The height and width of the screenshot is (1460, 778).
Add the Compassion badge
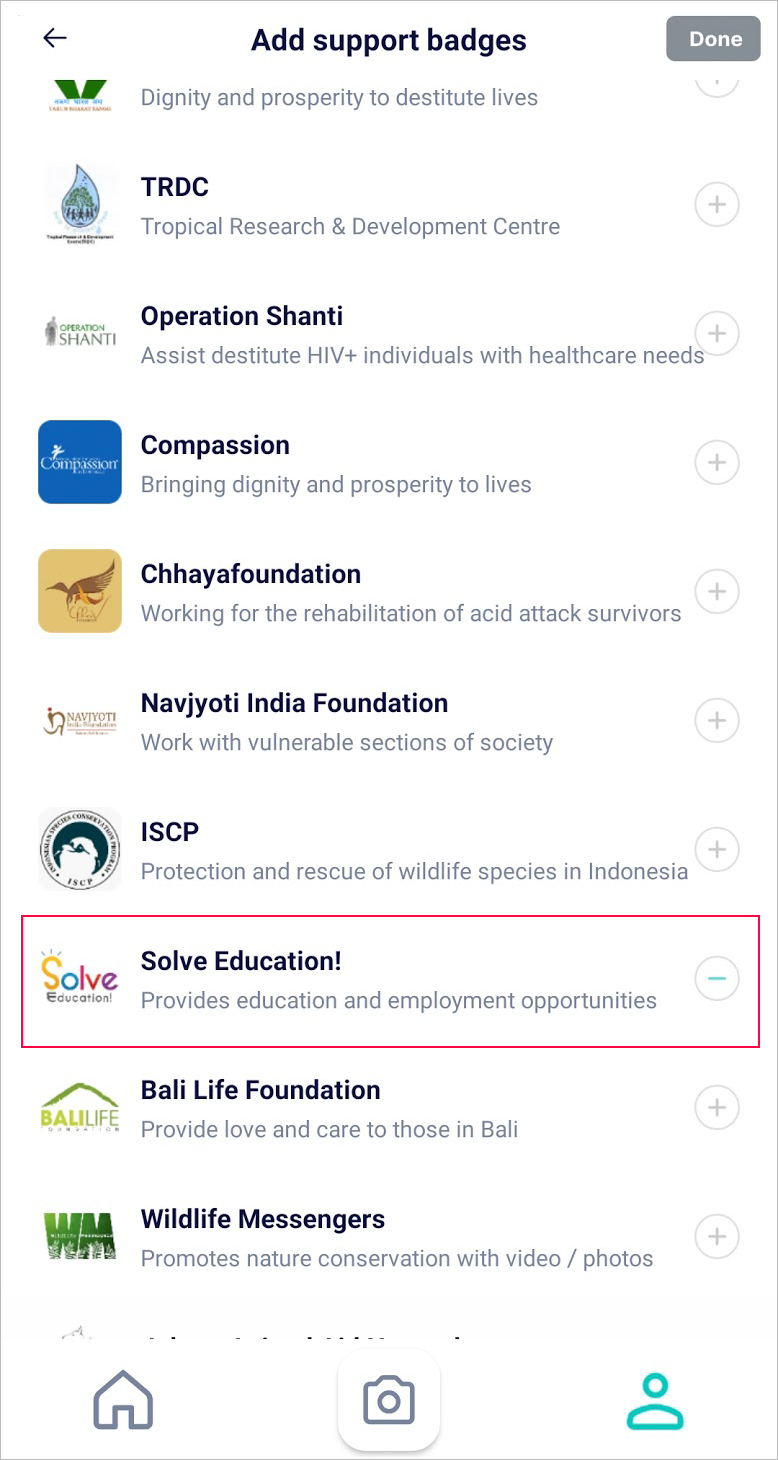coord(716,462)
